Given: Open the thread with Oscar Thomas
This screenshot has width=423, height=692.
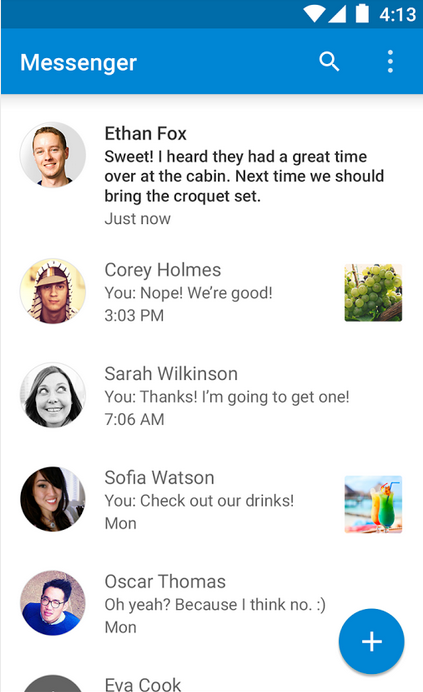Looking at the screenshot, I should [212, 604].
